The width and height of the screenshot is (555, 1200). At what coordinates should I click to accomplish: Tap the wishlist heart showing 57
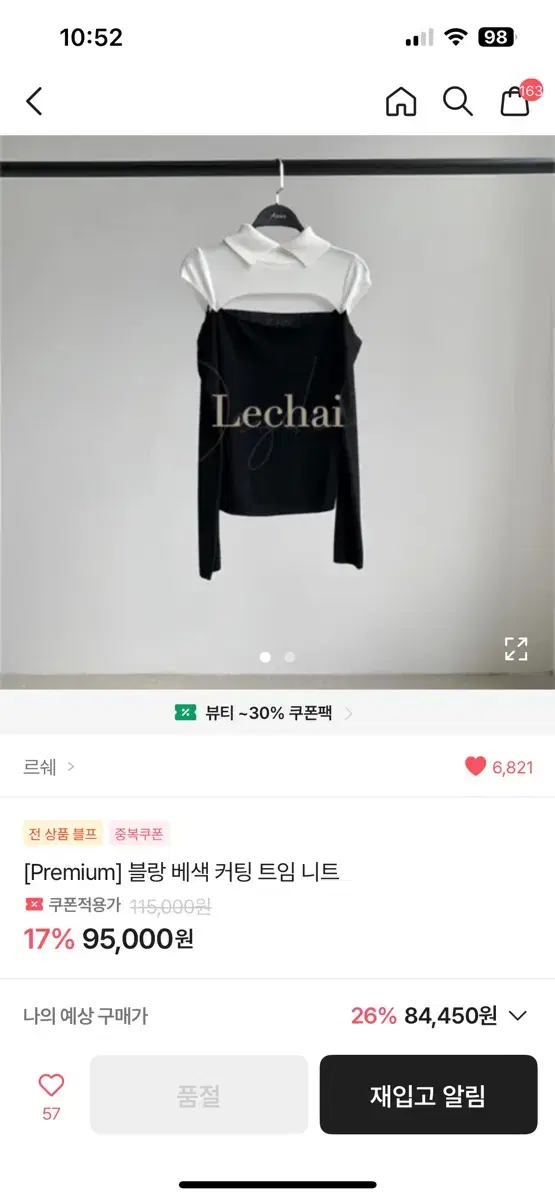click(51, 1096)
